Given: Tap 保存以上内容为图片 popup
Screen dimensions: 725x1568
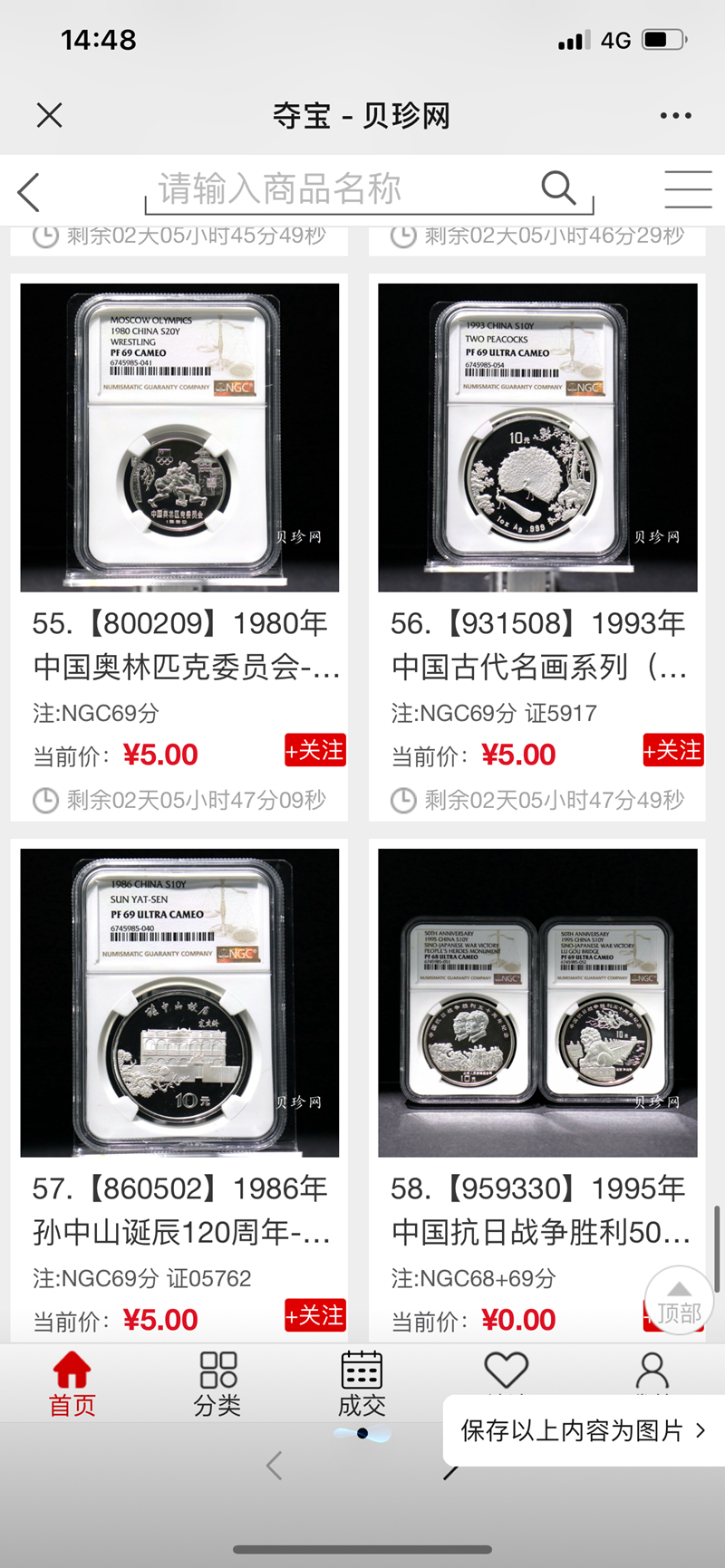Looking at the screenshot, I should (582, 1430).
